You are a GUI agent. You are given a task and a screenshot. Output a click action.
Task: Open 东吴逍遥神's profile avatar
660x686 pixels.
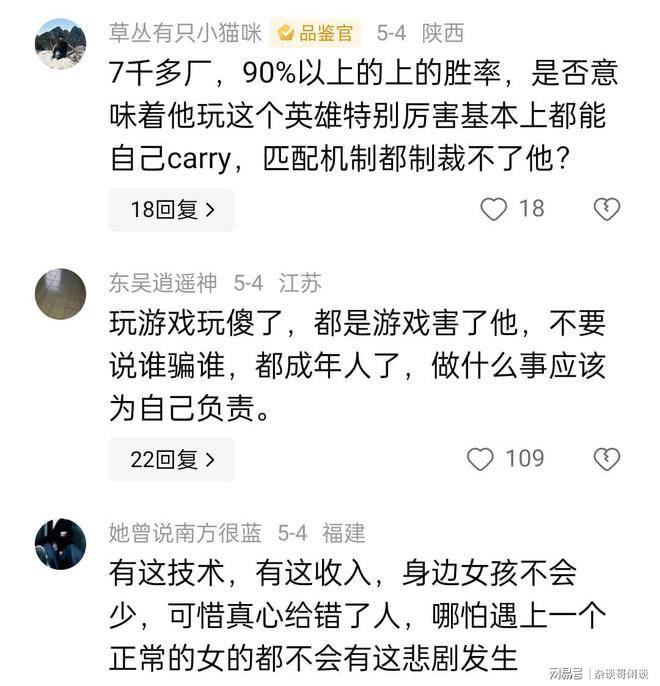60,293
